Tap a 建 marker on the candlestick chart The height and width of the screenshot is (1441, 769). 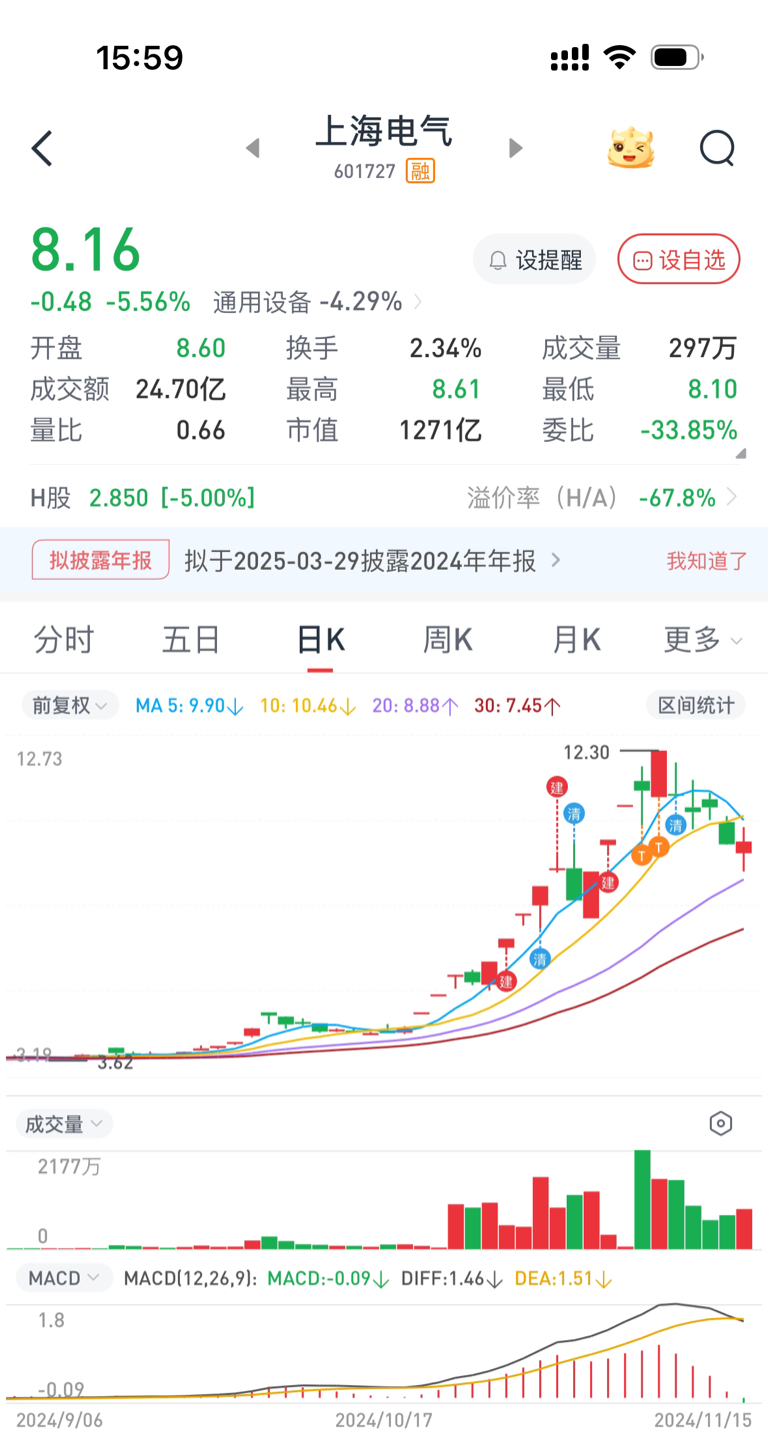click(x=557, y=787)
